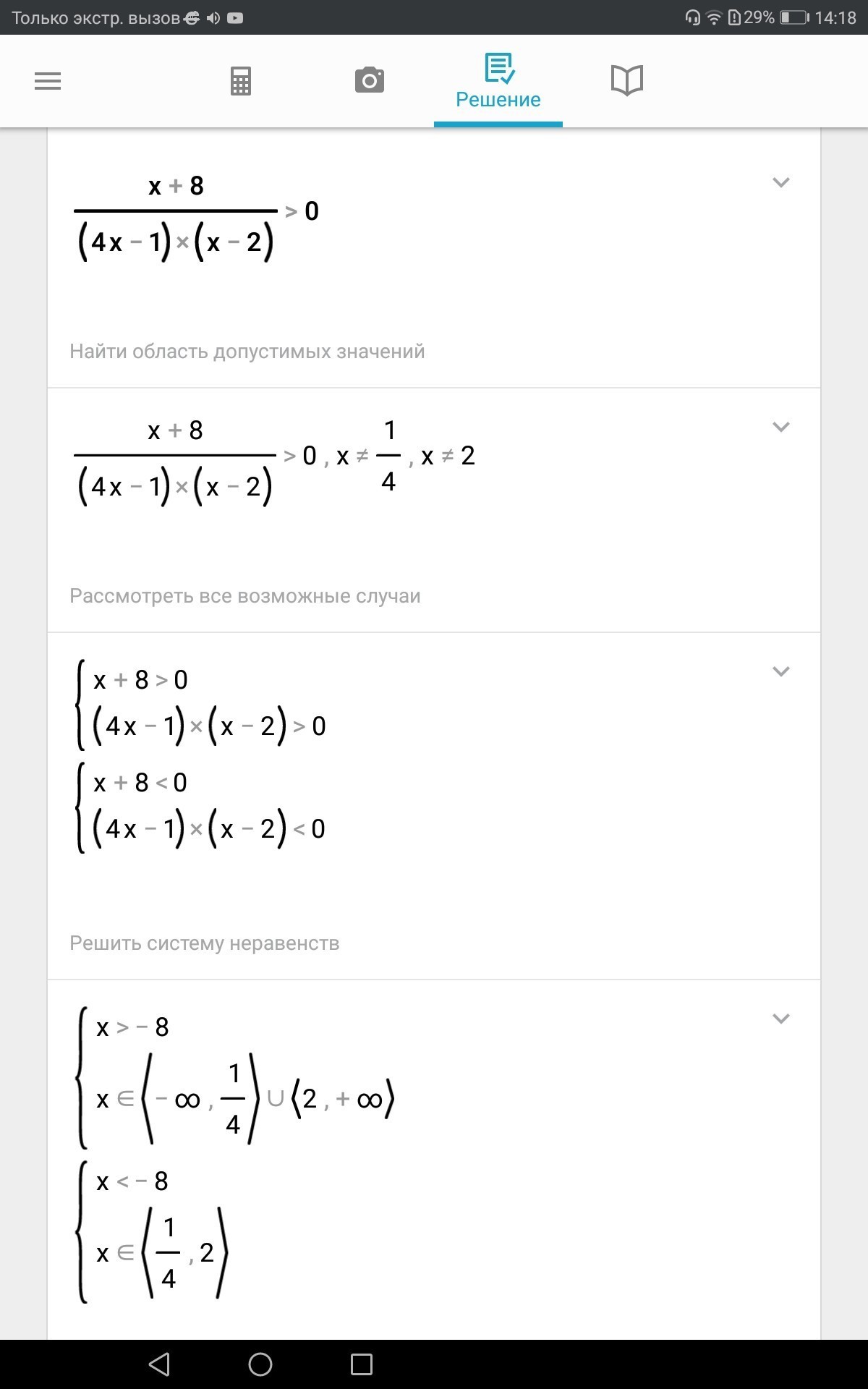The height and width of the screenshot is (1389, 868).
Task: Go to the home screen
Action: (260, 1364)
